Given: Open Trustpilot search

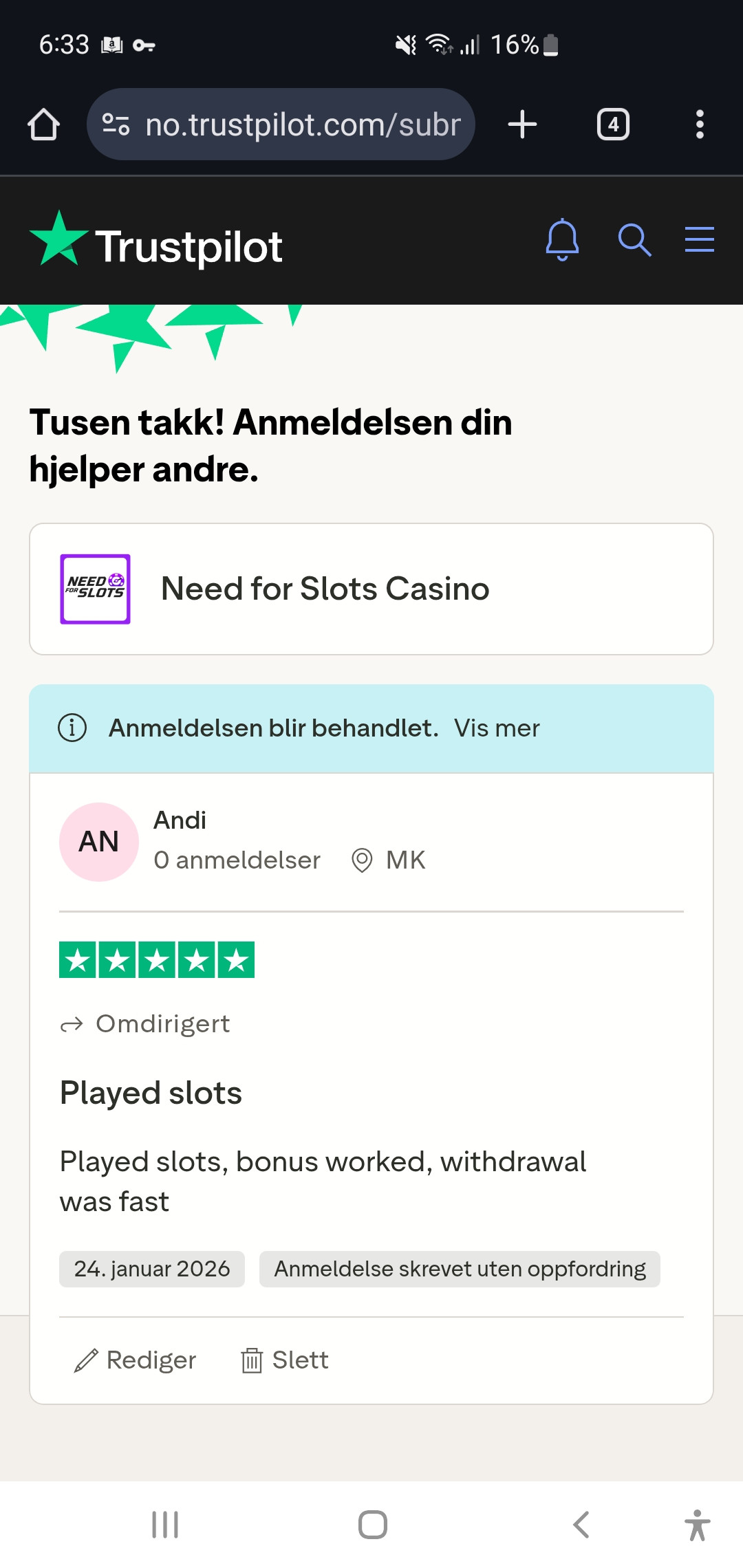Looking at the screenshot, I should tap(634, 240).
